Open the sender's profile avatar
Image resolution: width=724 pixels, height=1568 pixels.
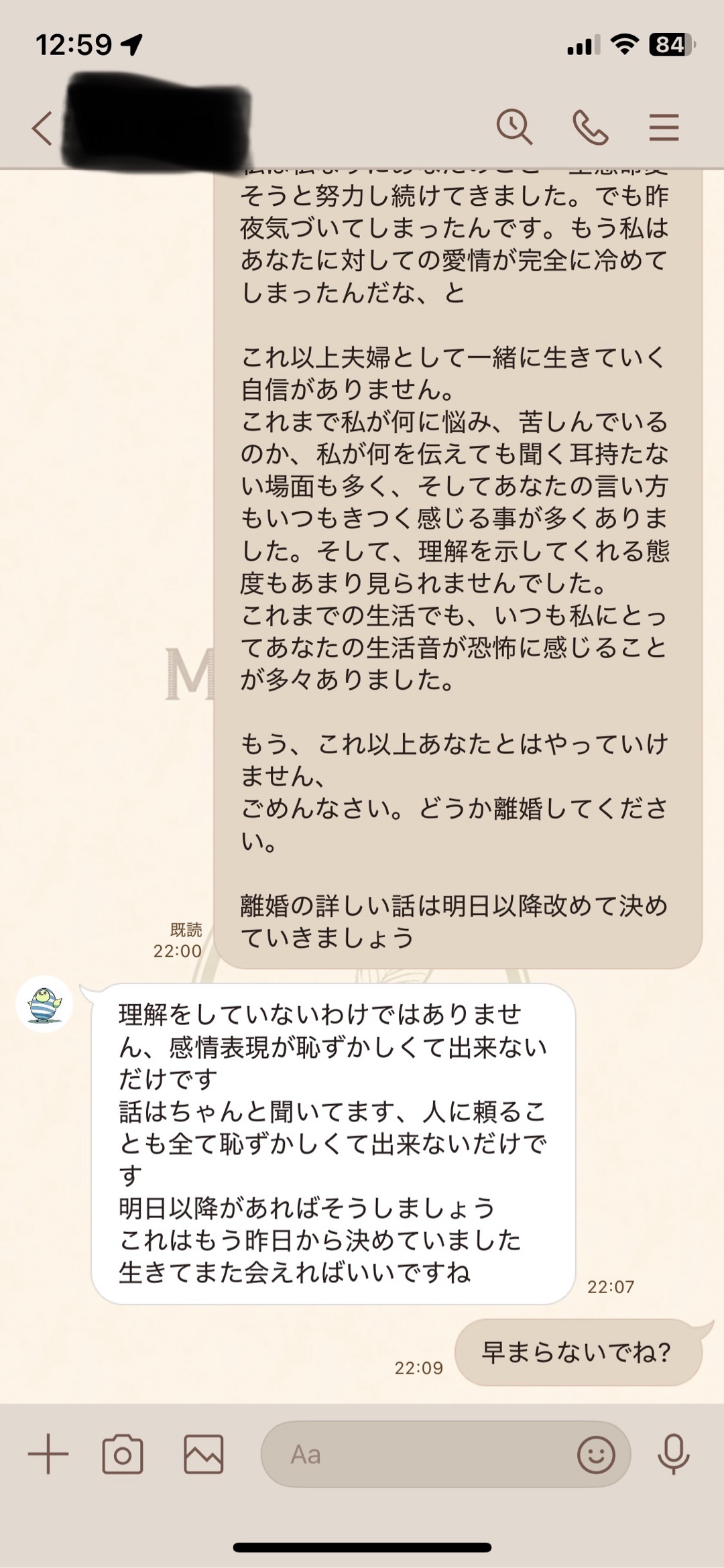(44, 1004)
